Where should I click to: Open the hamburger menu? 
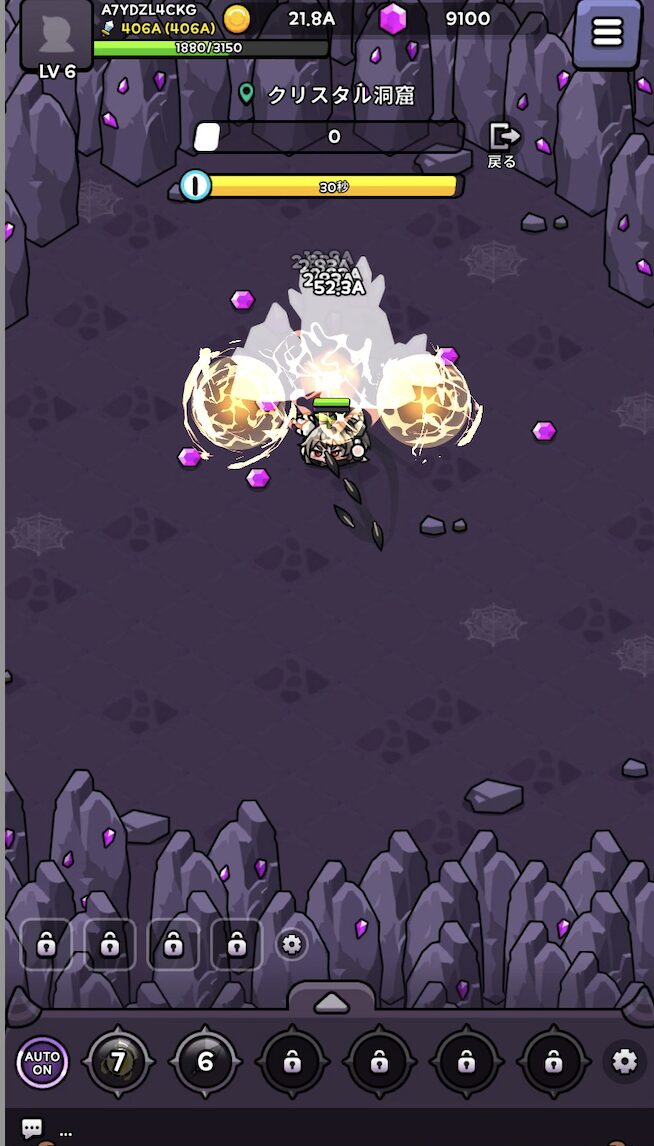607,32
